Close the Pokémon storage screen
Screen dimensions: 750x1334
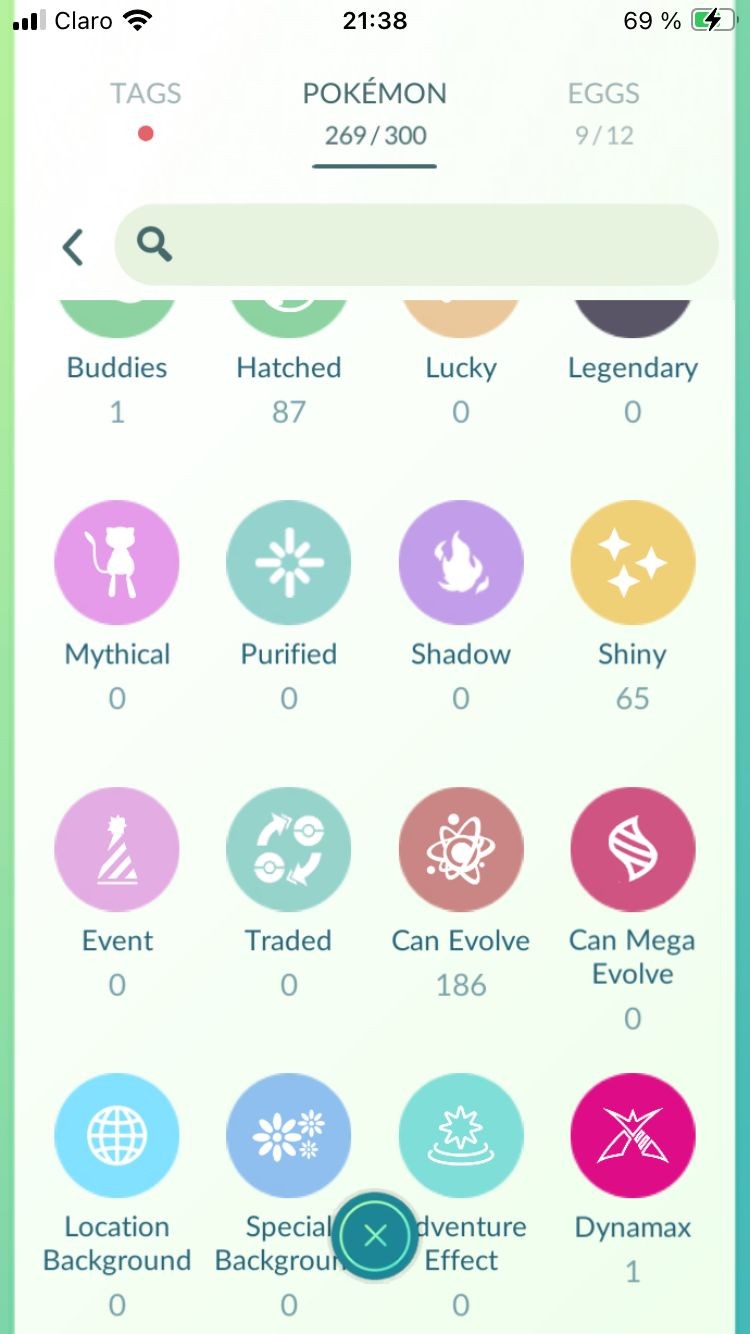click(x=375, y=1236)
